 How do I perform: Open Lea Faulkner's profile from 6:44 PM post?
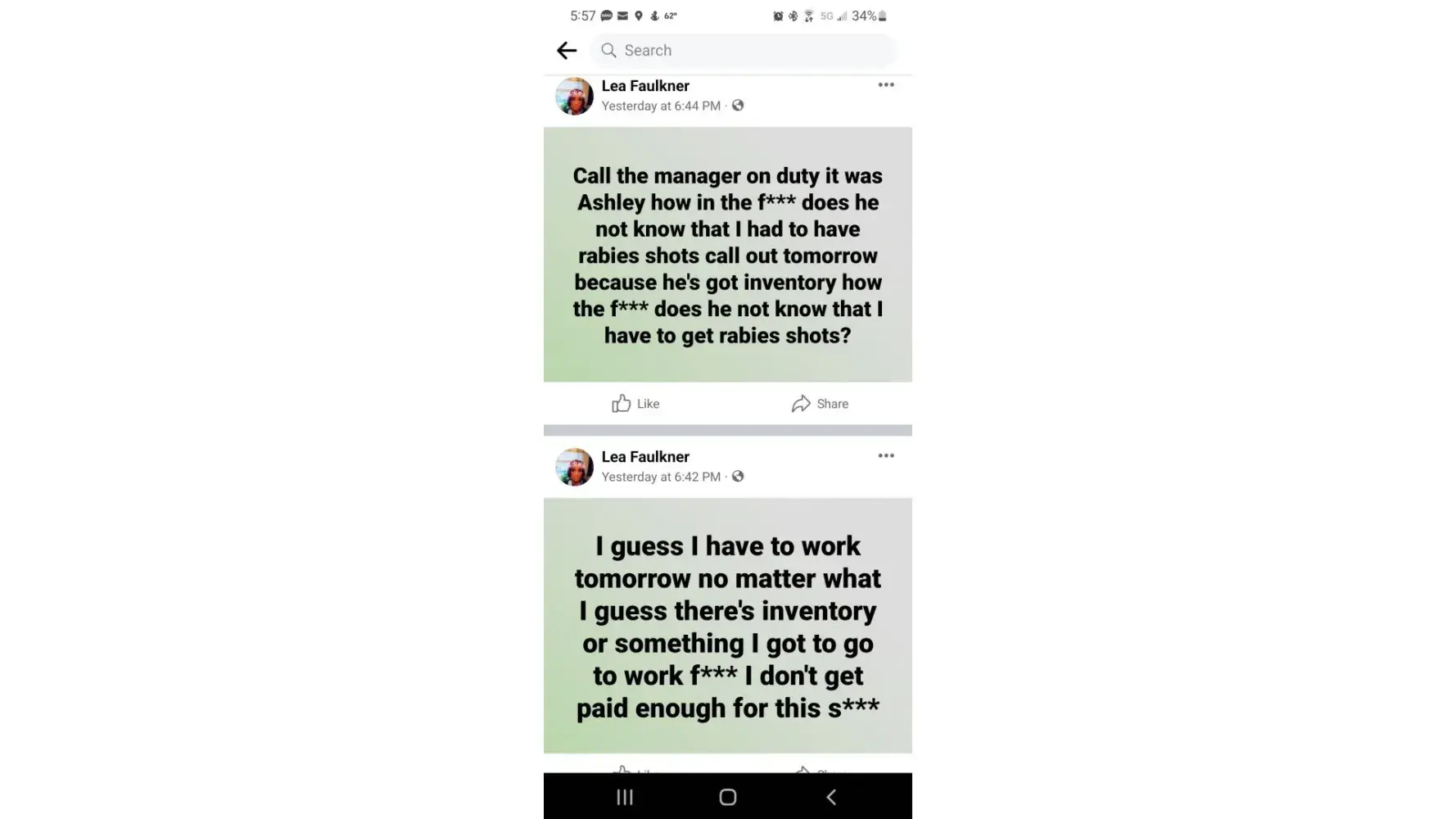point(645,86)
